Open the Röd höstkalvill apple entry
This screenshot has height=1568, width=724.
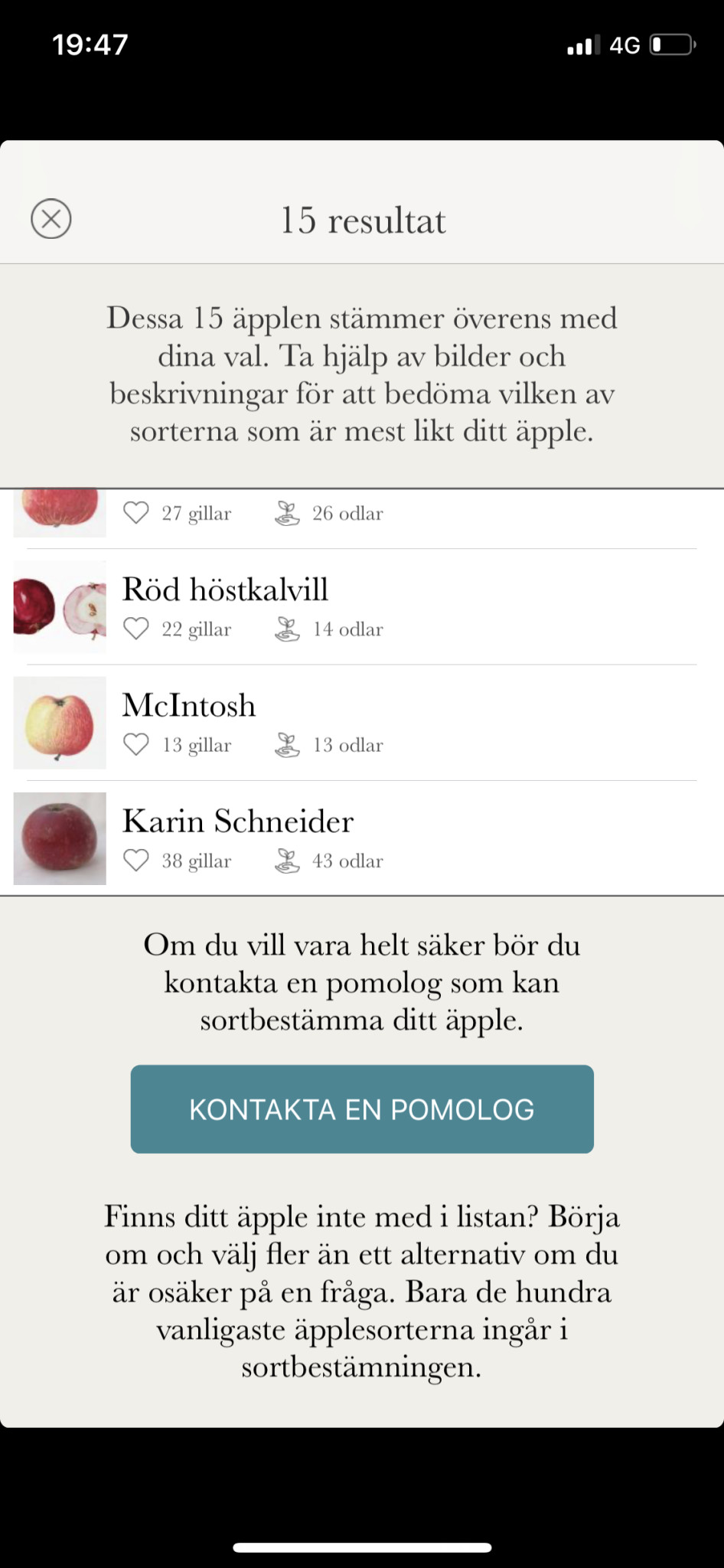225,590
